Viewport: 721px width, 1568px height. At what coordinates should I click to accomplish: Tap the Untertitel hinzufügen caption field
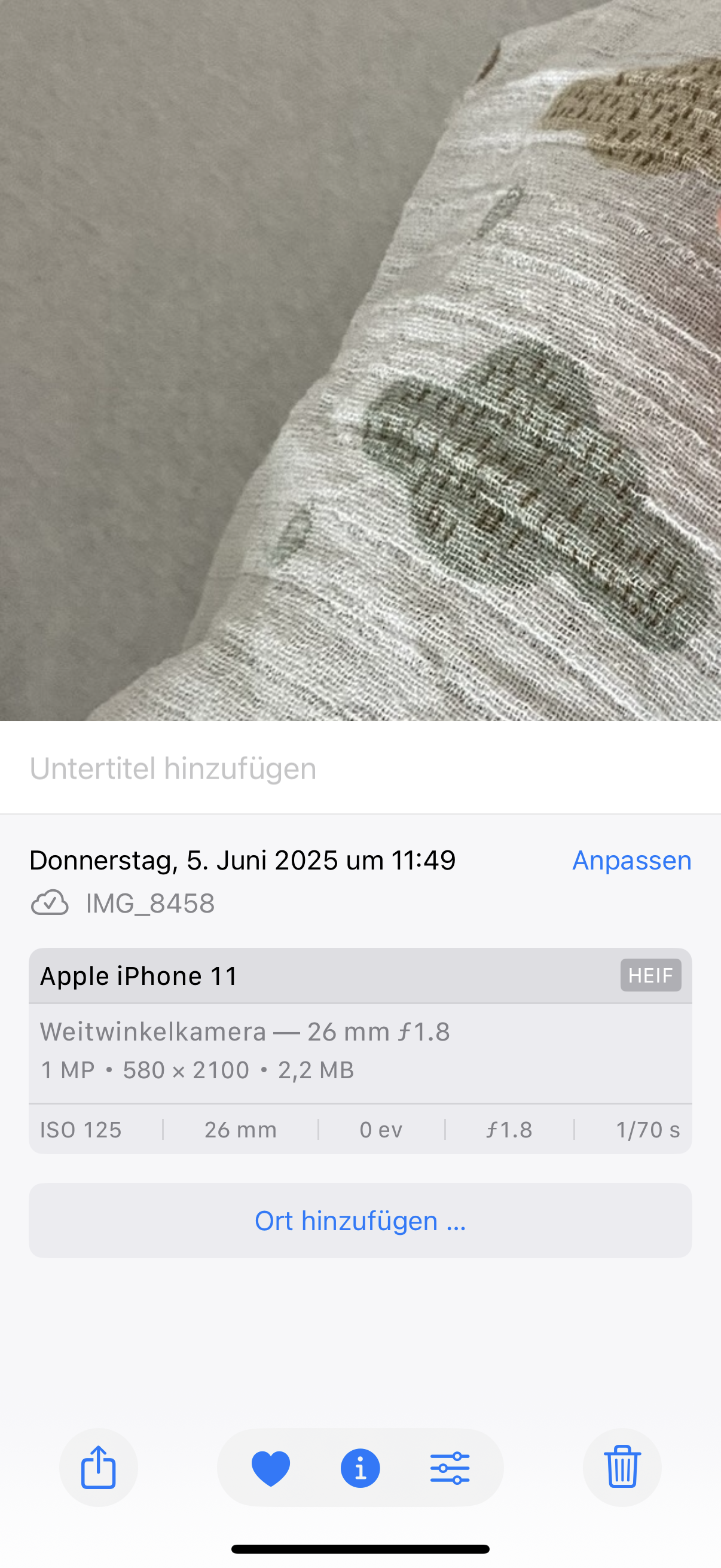pos(173,768)
